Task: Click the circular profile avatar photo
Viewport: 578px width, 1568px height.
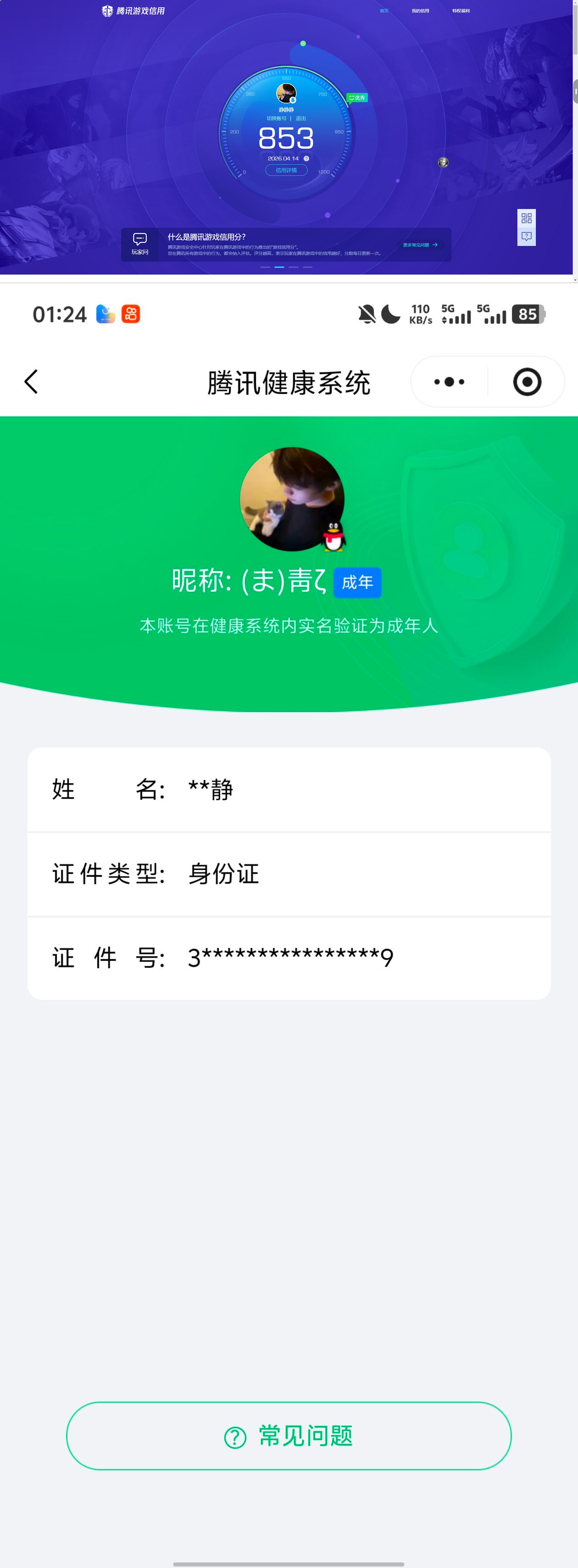Action: click(x=291, y=499)
